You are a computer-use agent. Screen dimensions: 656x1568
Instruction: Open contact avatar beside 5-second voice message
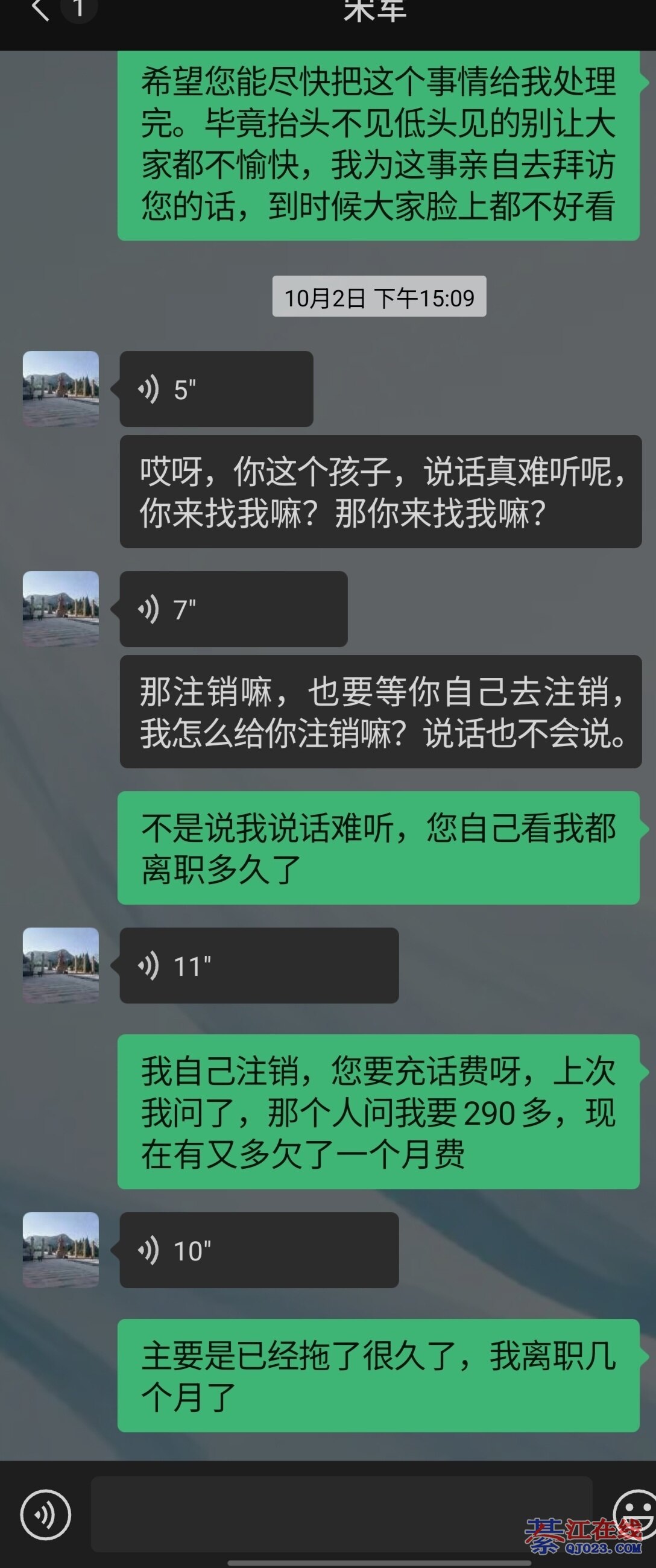click(x=61, y=389)
